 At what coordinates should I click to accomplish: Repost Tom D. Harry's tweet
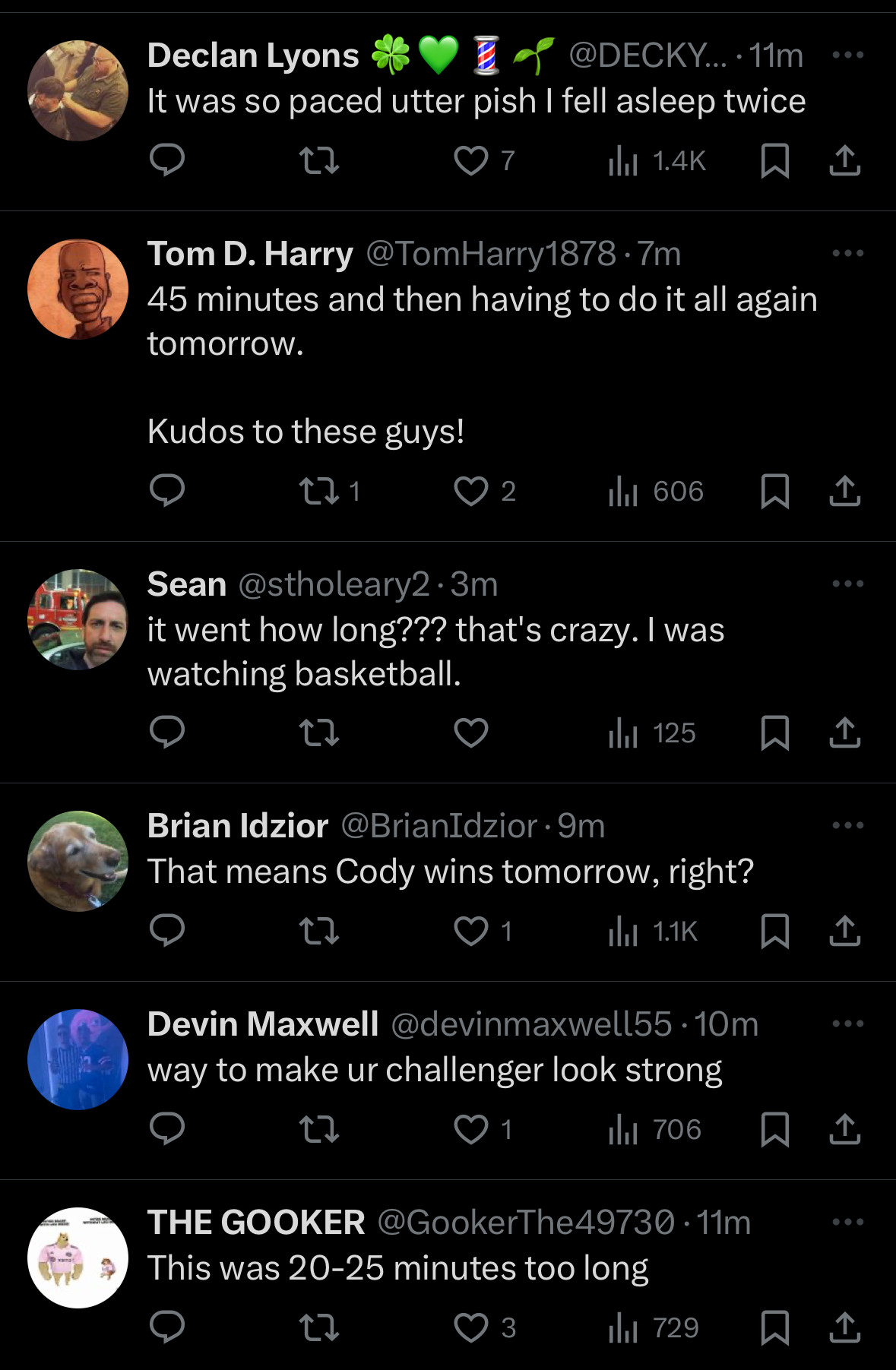coord(319,492)
